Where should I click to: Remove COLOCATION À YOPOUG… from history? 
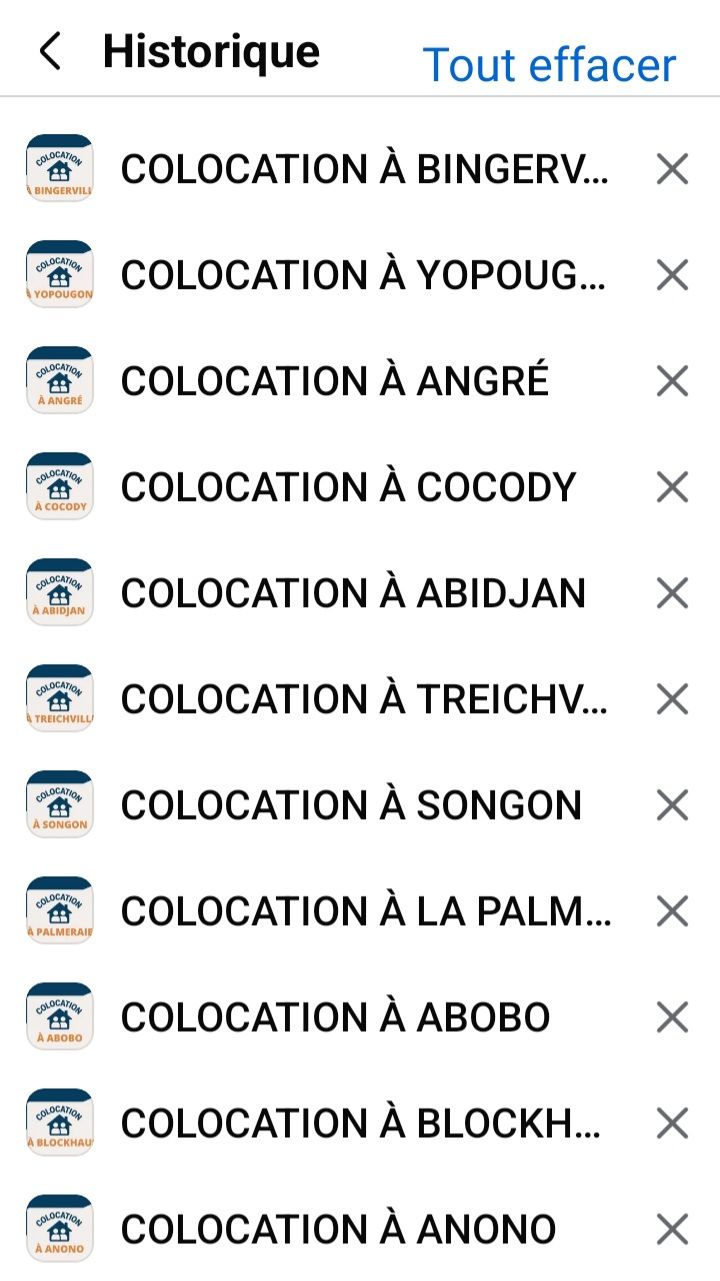(x=672, y=275)
